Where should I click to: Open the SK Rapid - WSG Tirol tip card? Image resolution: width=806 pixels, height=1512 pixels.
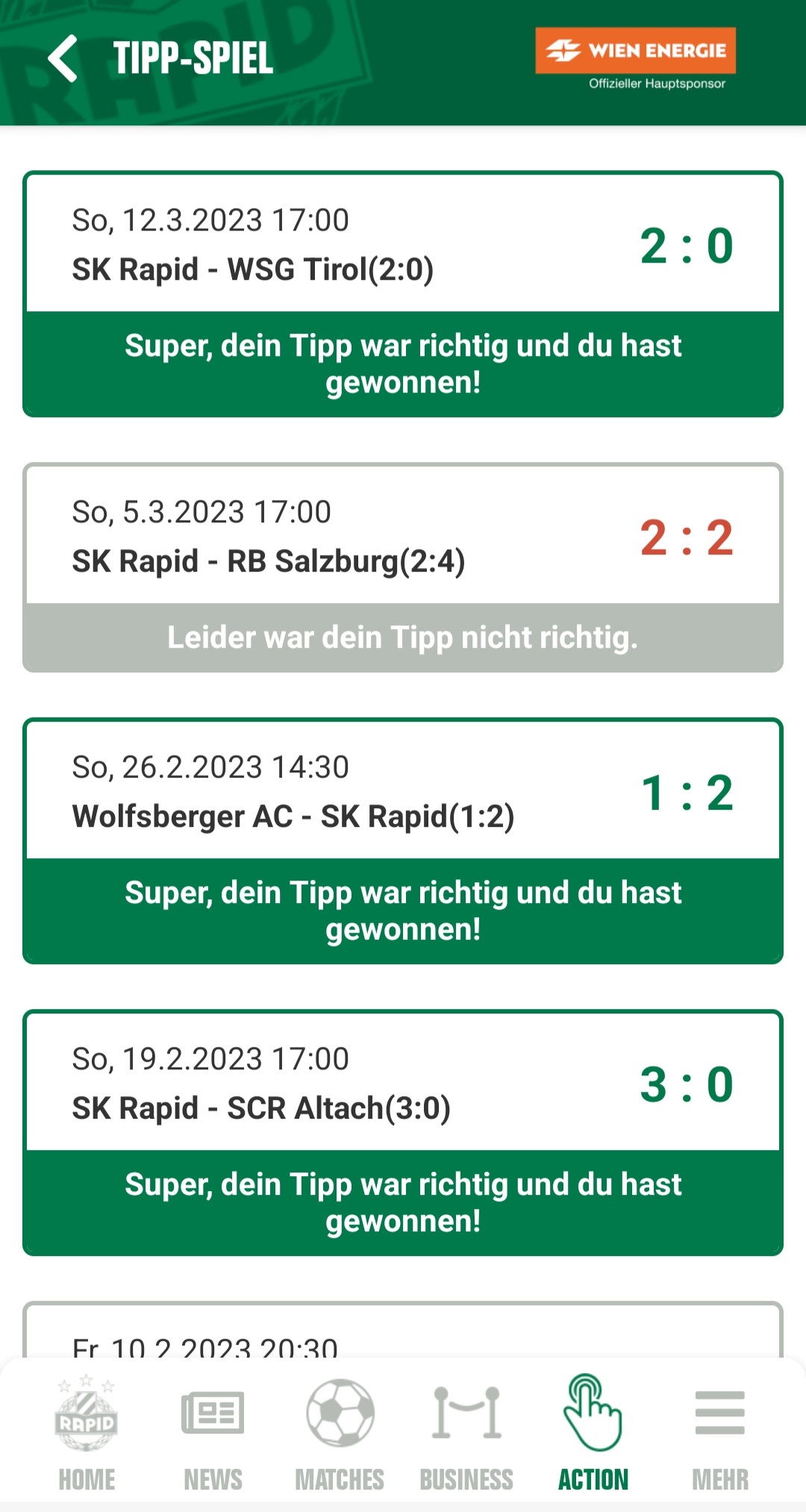(403, 294)
